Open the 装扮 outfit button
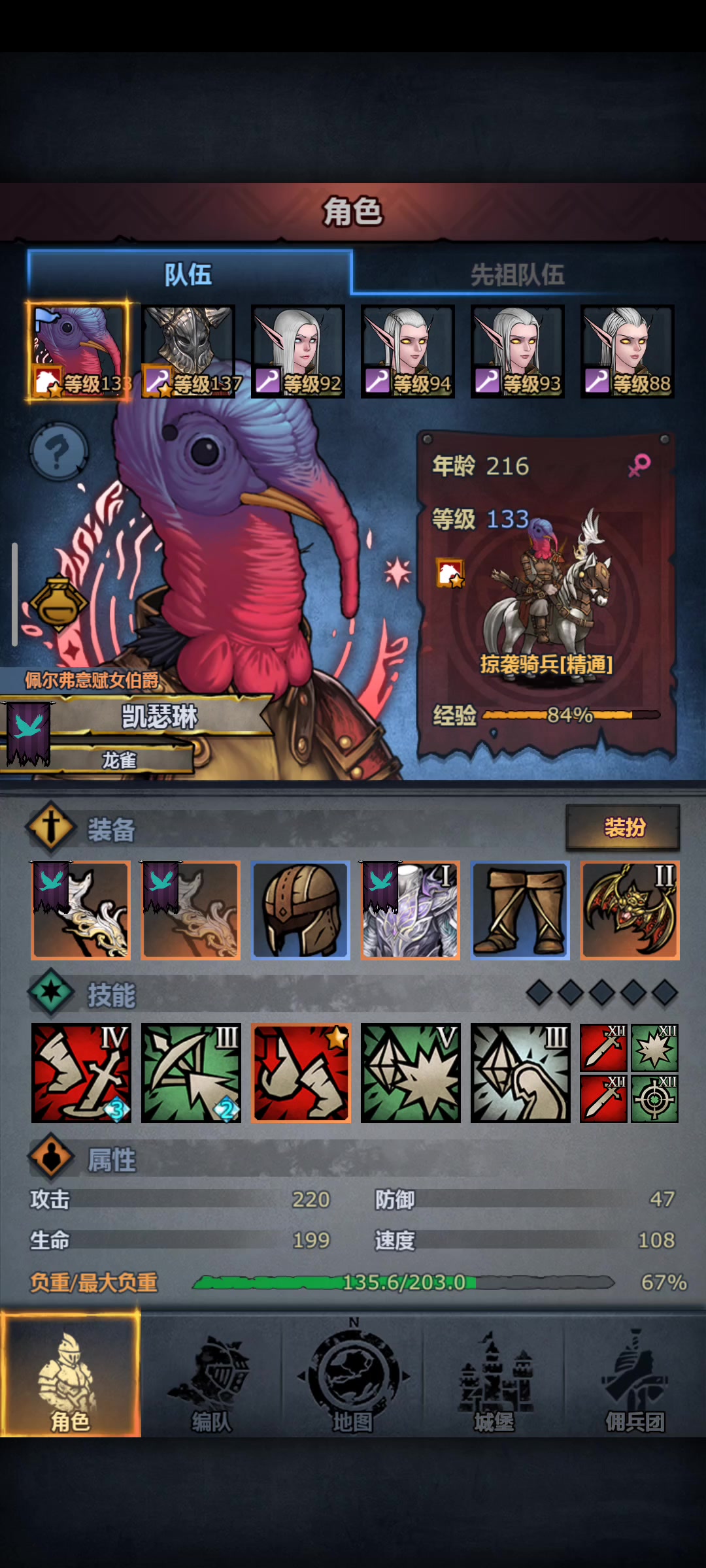Screen dimensions: 706x1568 point(623,827)
